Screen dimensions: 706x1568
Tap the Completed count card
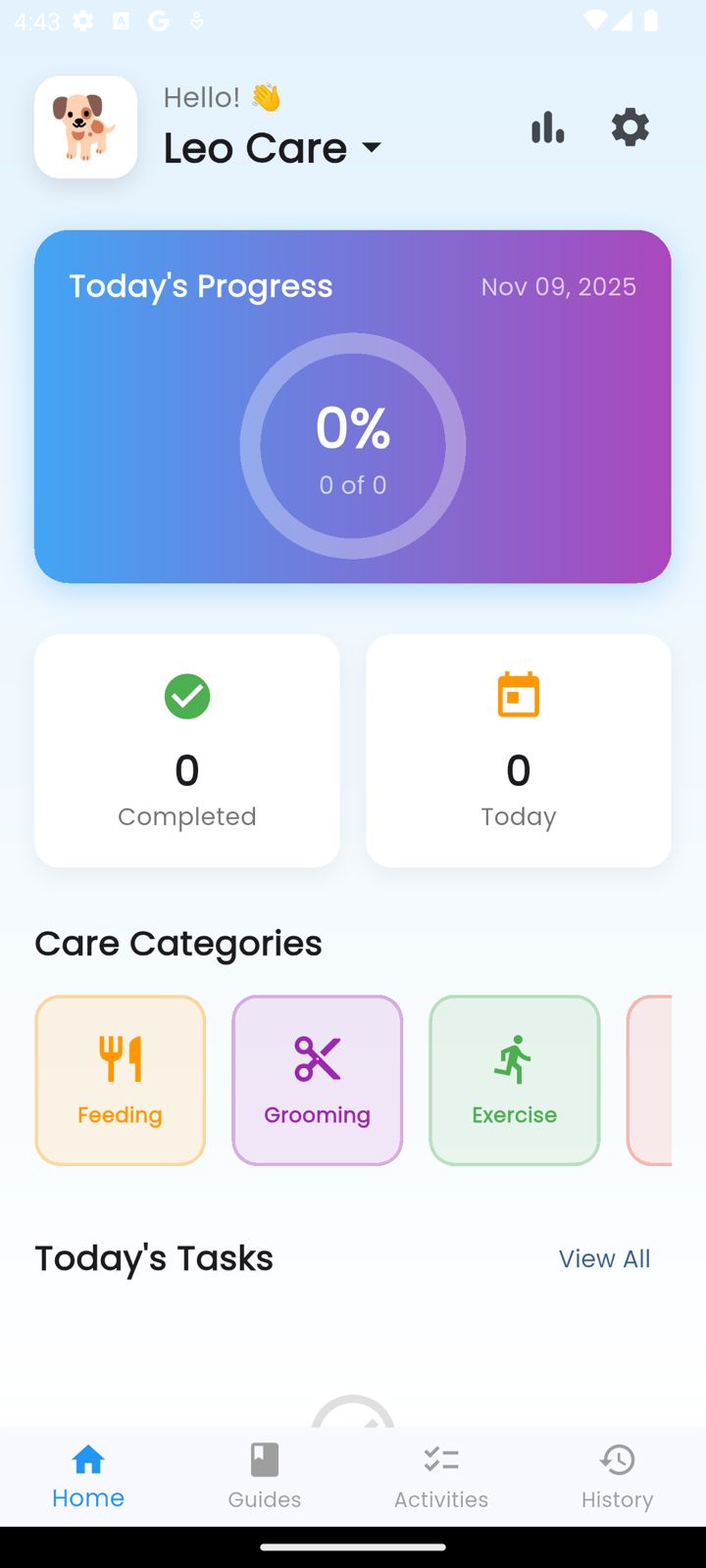[x=186, y=751]
